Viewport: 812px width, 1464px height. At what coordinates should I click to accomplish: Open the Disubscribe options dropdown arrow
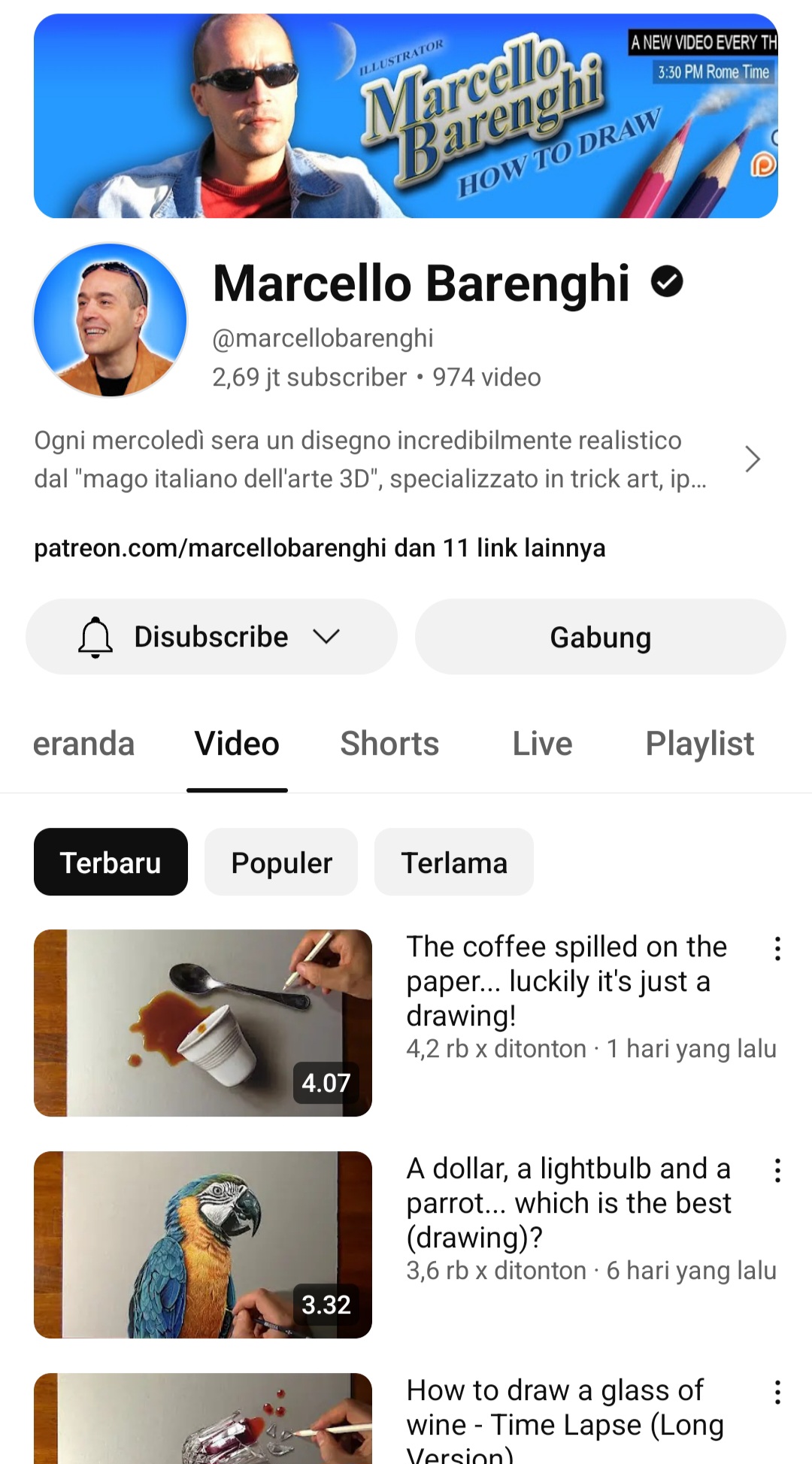click(326, 636)
